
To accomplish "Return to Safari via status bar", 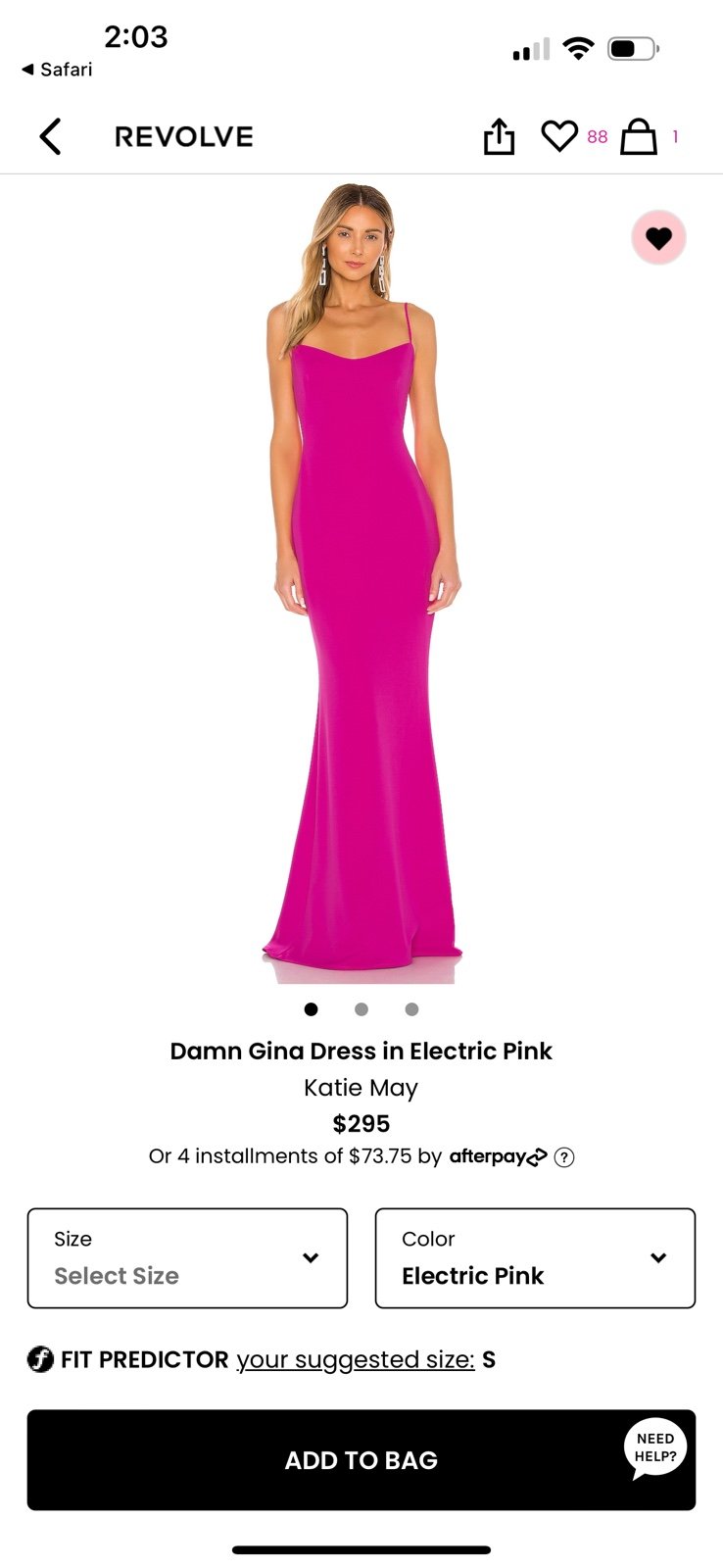I will 57,70.
